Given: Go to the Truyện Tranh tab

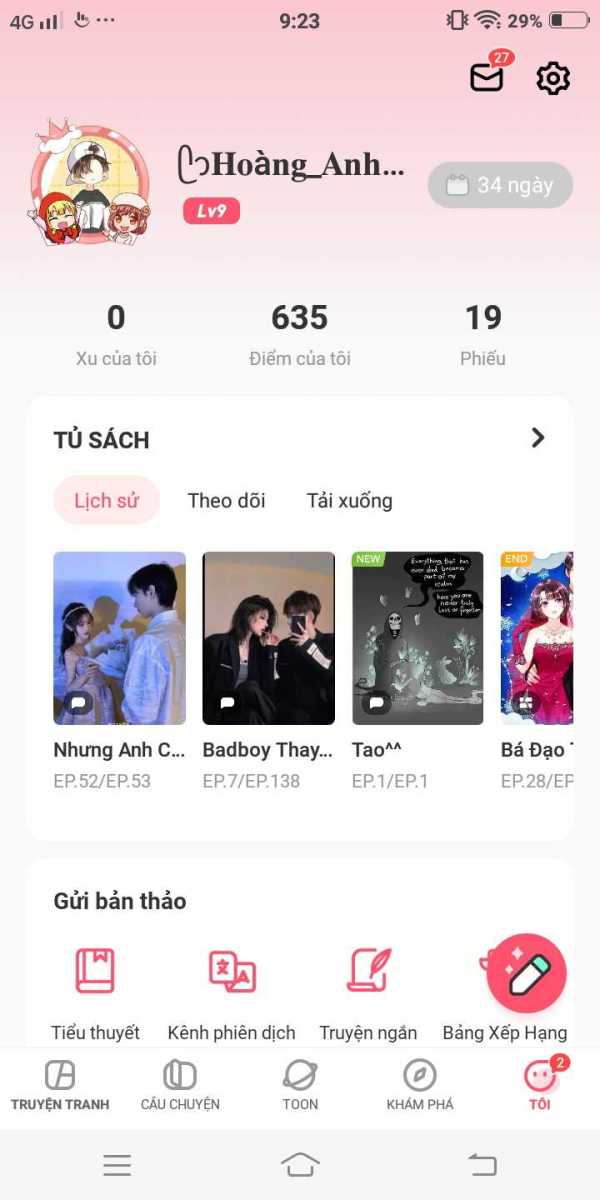Looking at the screenshot, I should tap(60, 1086).
